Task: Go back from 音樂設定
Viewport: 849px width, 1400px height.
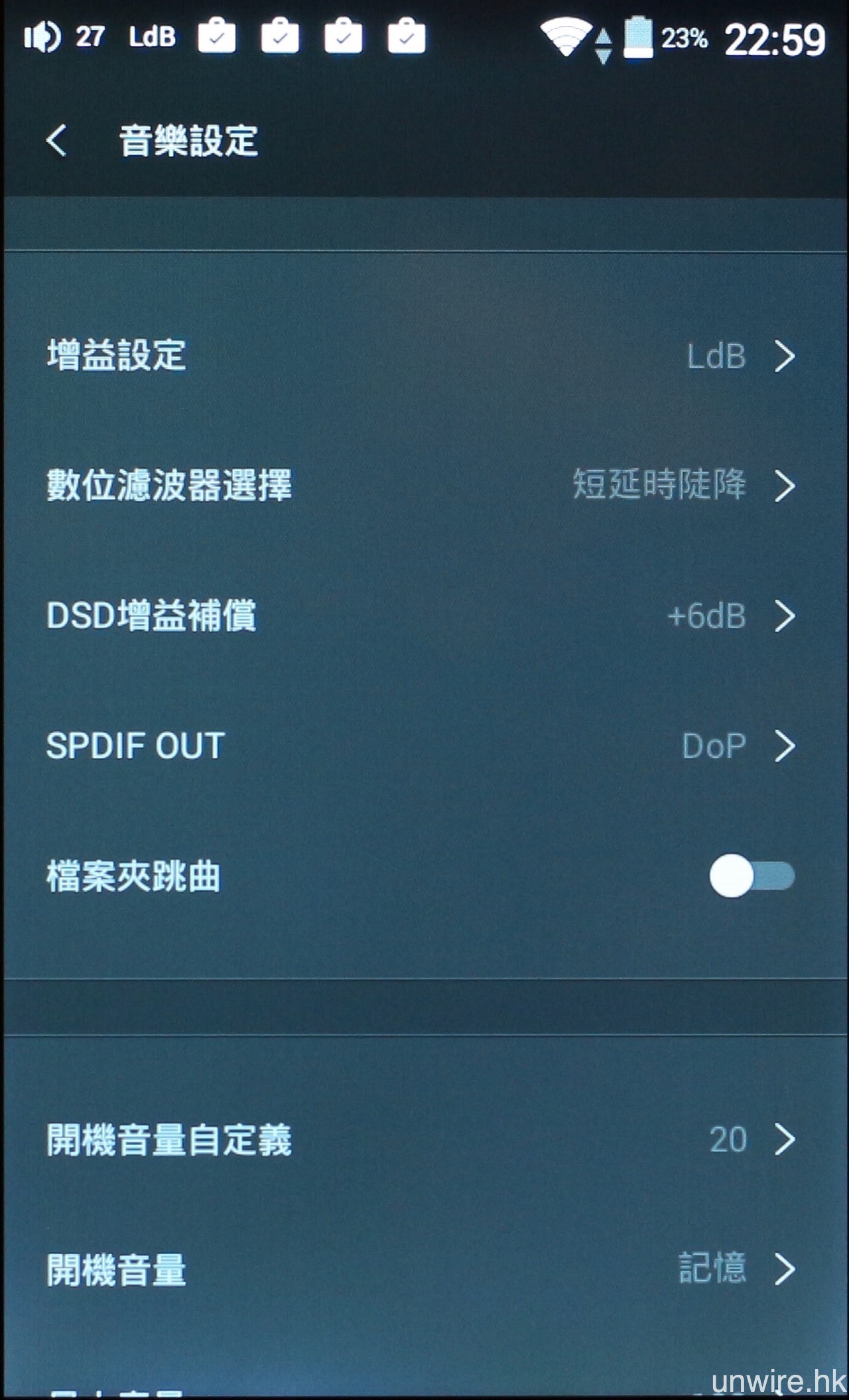Action: tap(57, 141)
